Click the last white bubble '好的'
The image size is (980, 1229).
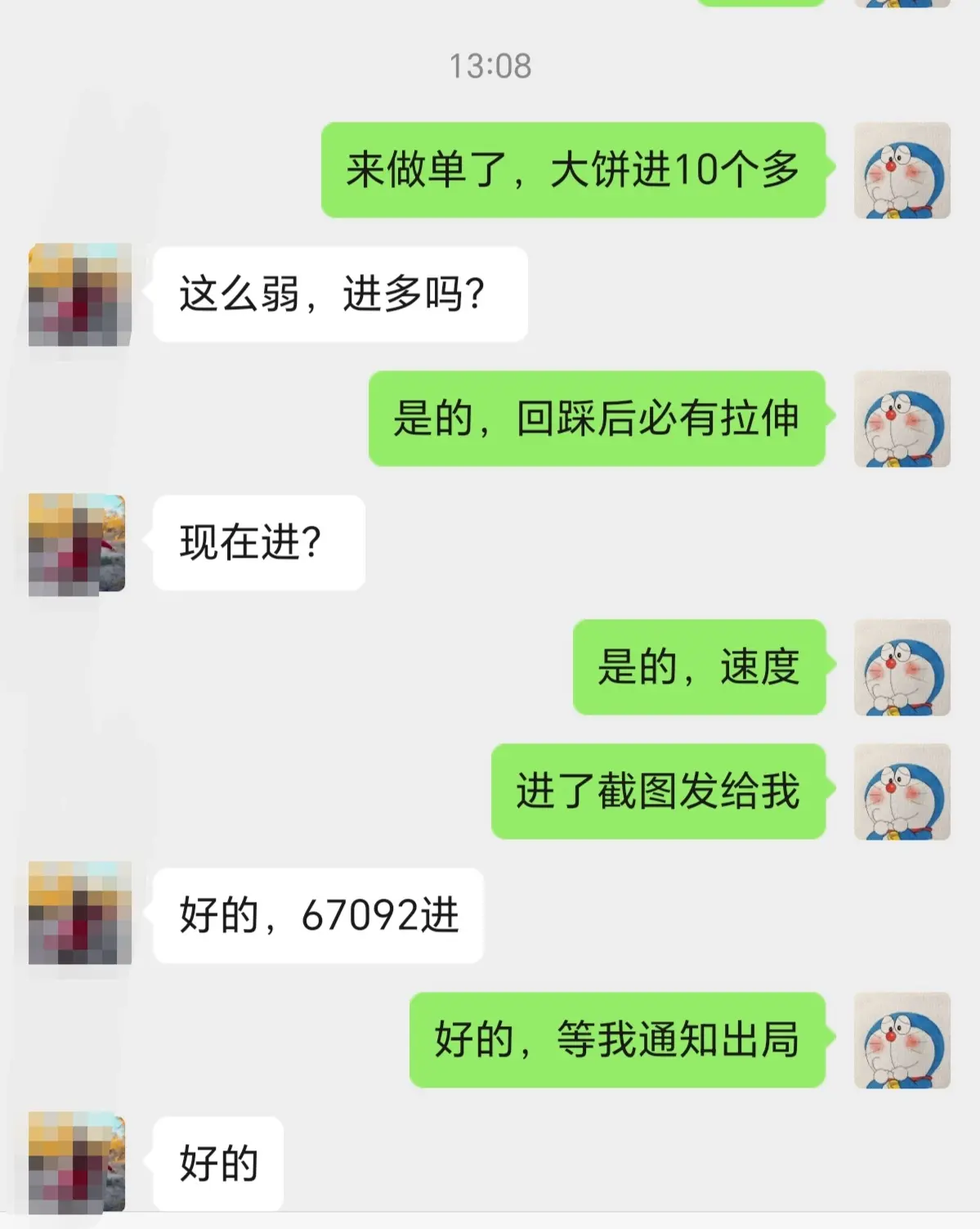217,1164
